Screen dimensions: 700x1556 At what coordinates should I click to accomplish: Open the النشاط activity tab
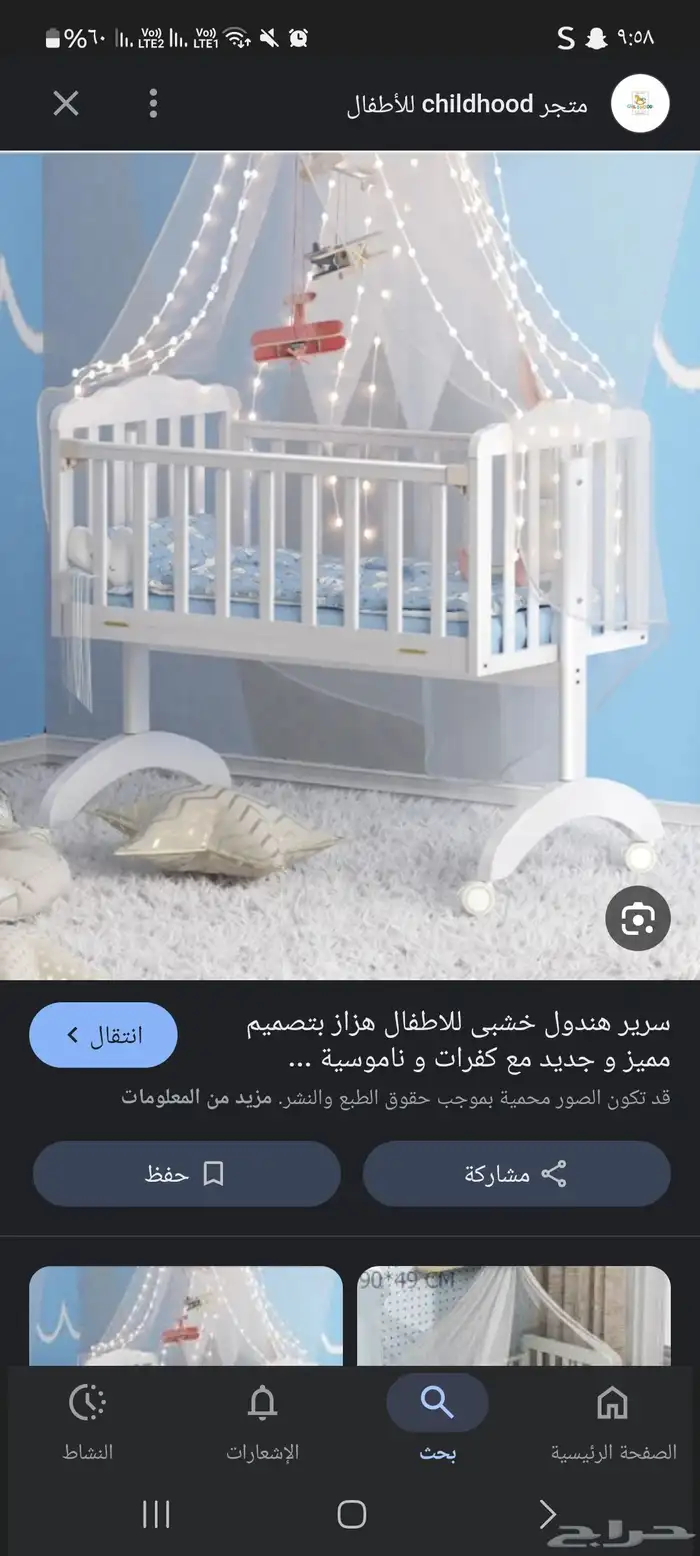(88, 1421)
